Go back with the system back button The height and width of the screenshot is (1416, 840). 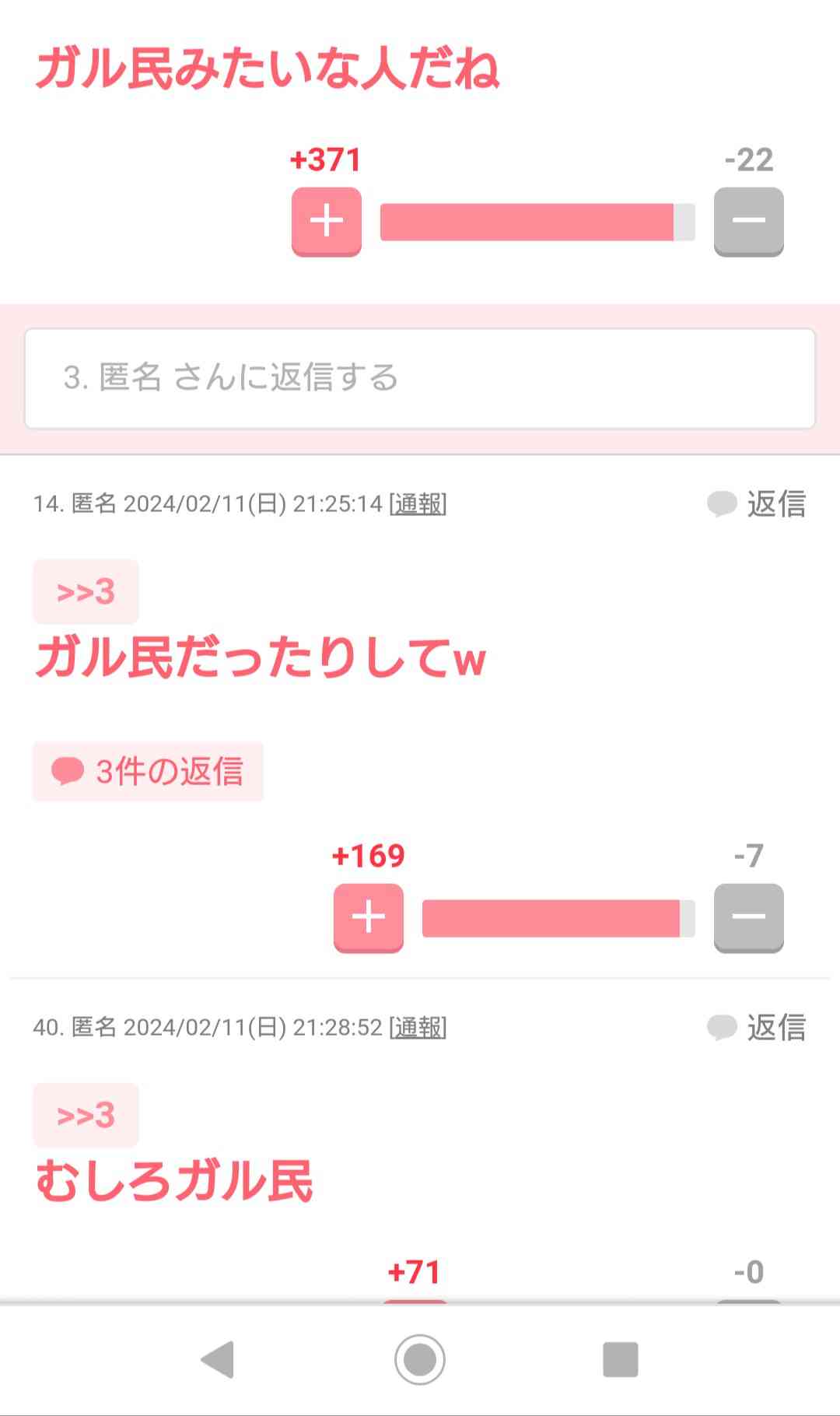tap(218, 1359)
